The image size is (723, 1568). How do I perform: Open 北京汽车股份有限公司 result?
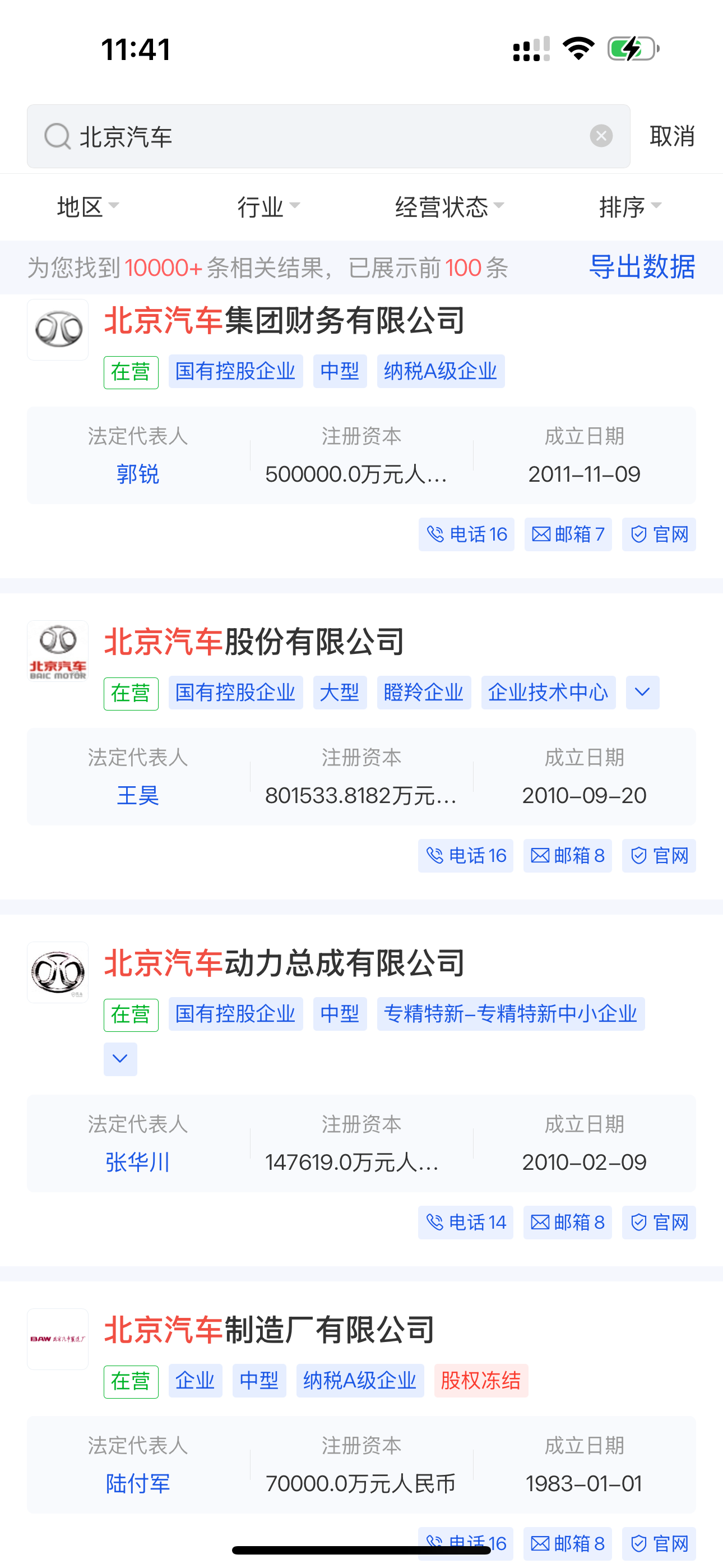point(254,642)
